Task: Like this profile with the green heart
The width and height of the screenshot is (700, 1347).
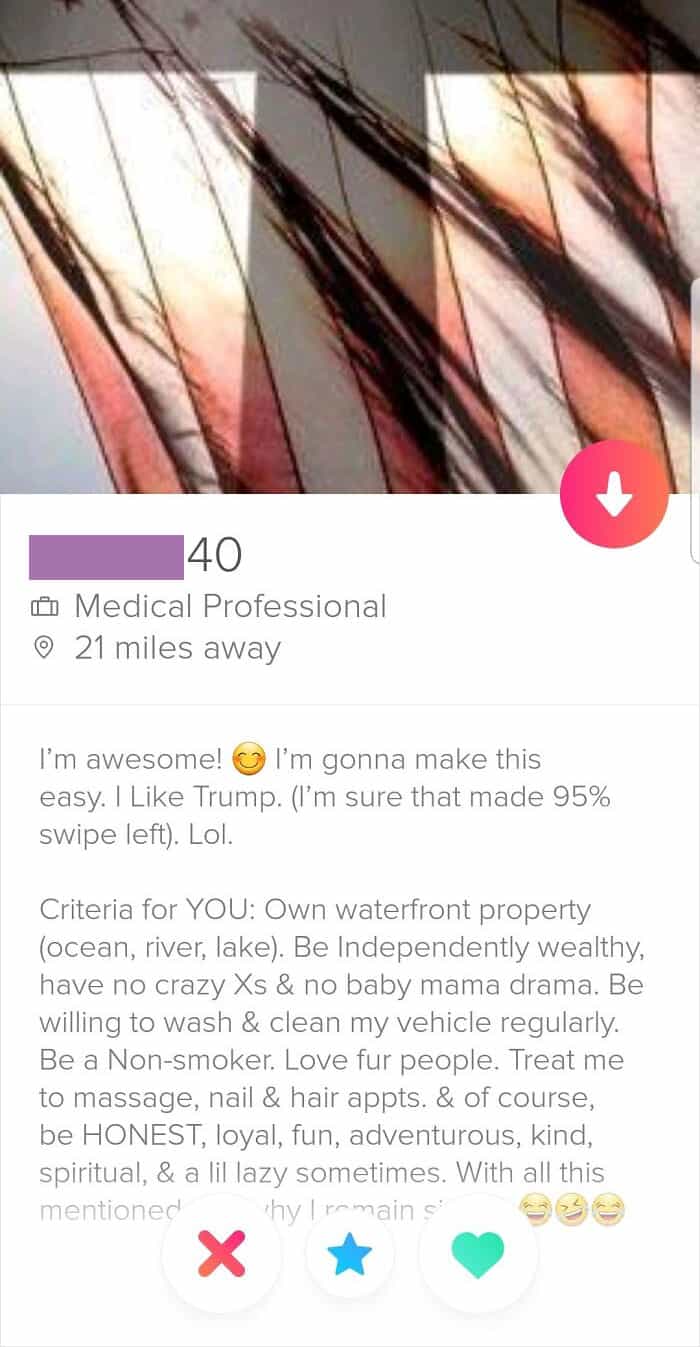Action: tap(477, 1253)
